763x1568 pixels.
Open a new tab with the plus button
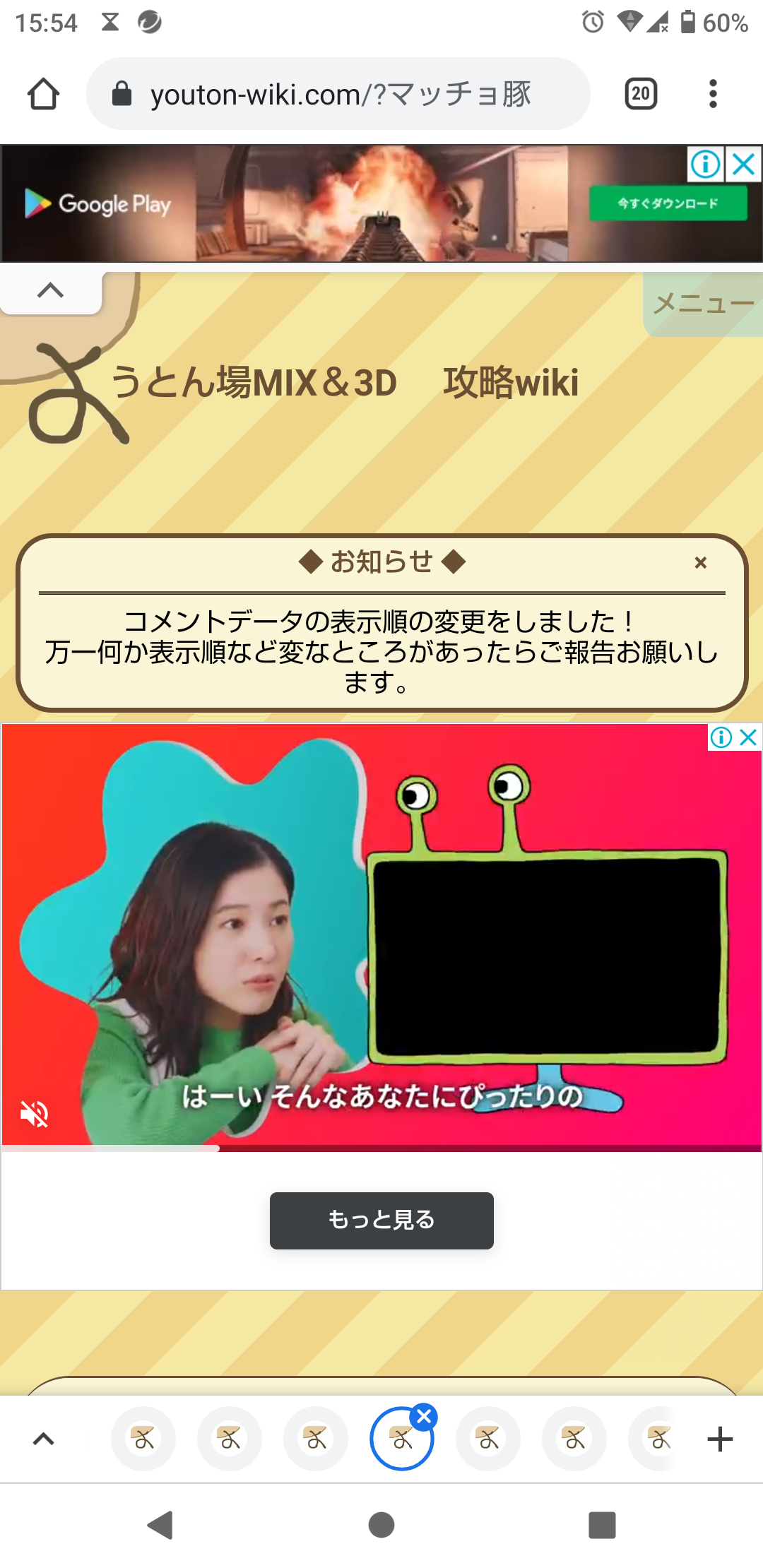[720, 1439]
